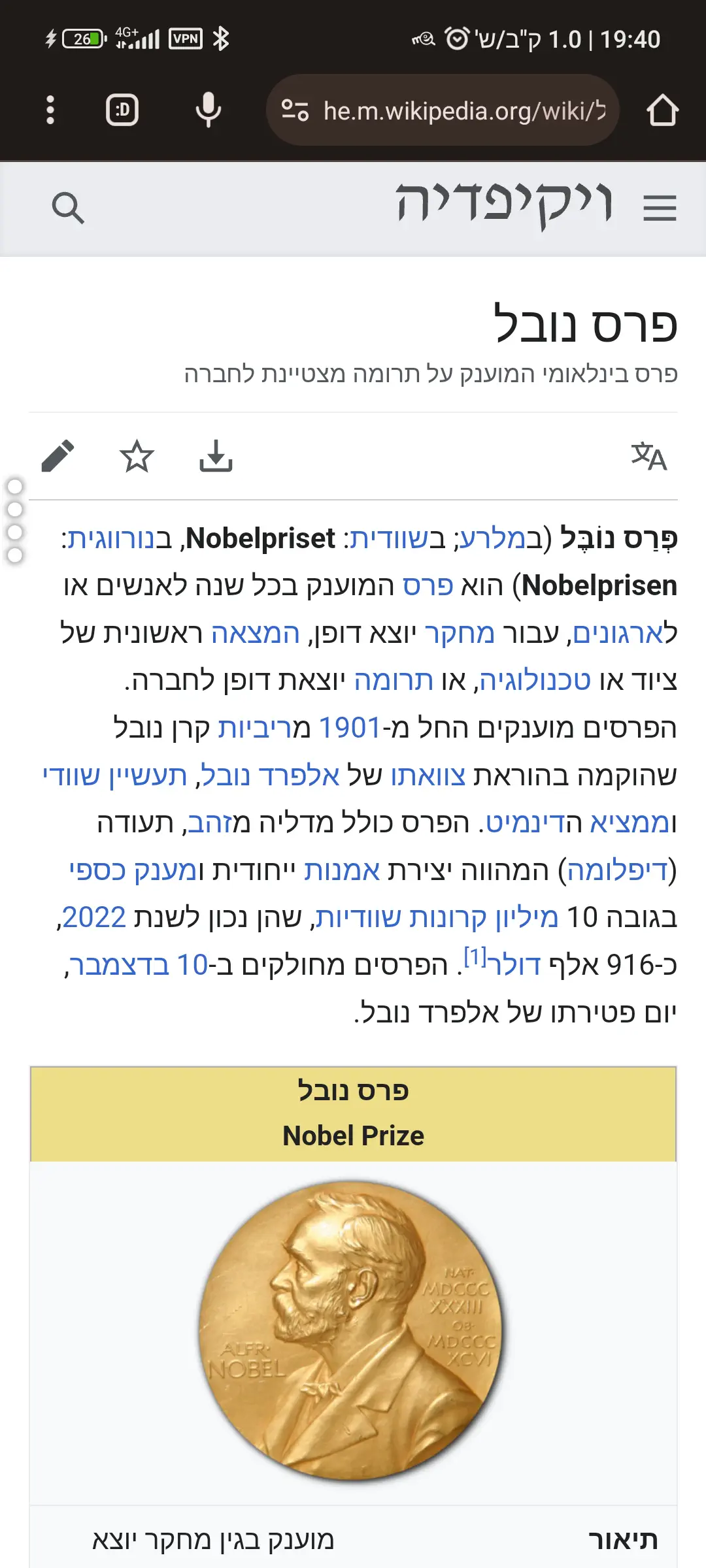Edit this article with the pencil icon
The width and height of the screenshot is (706, 1568).
click(x=58, y=456)
